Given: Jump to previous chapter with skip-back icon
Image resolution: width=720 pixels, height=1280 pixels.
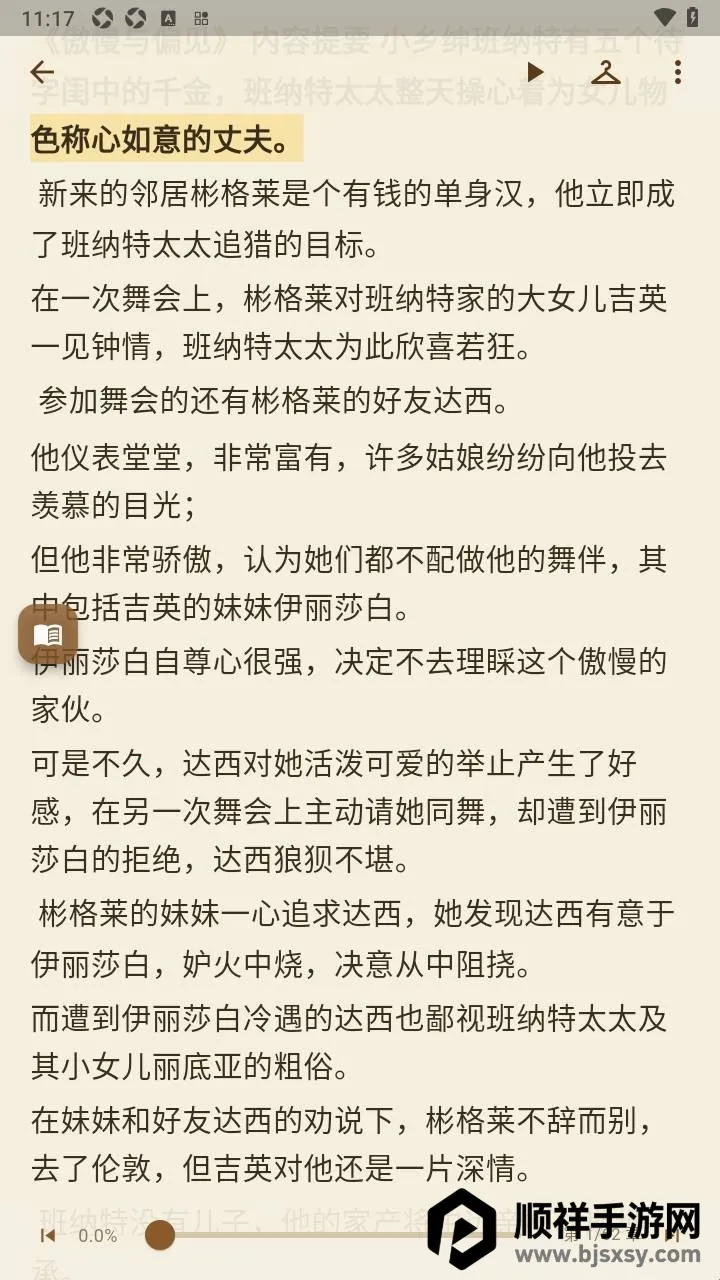Looking at the screenshot, I should 47,1235.
